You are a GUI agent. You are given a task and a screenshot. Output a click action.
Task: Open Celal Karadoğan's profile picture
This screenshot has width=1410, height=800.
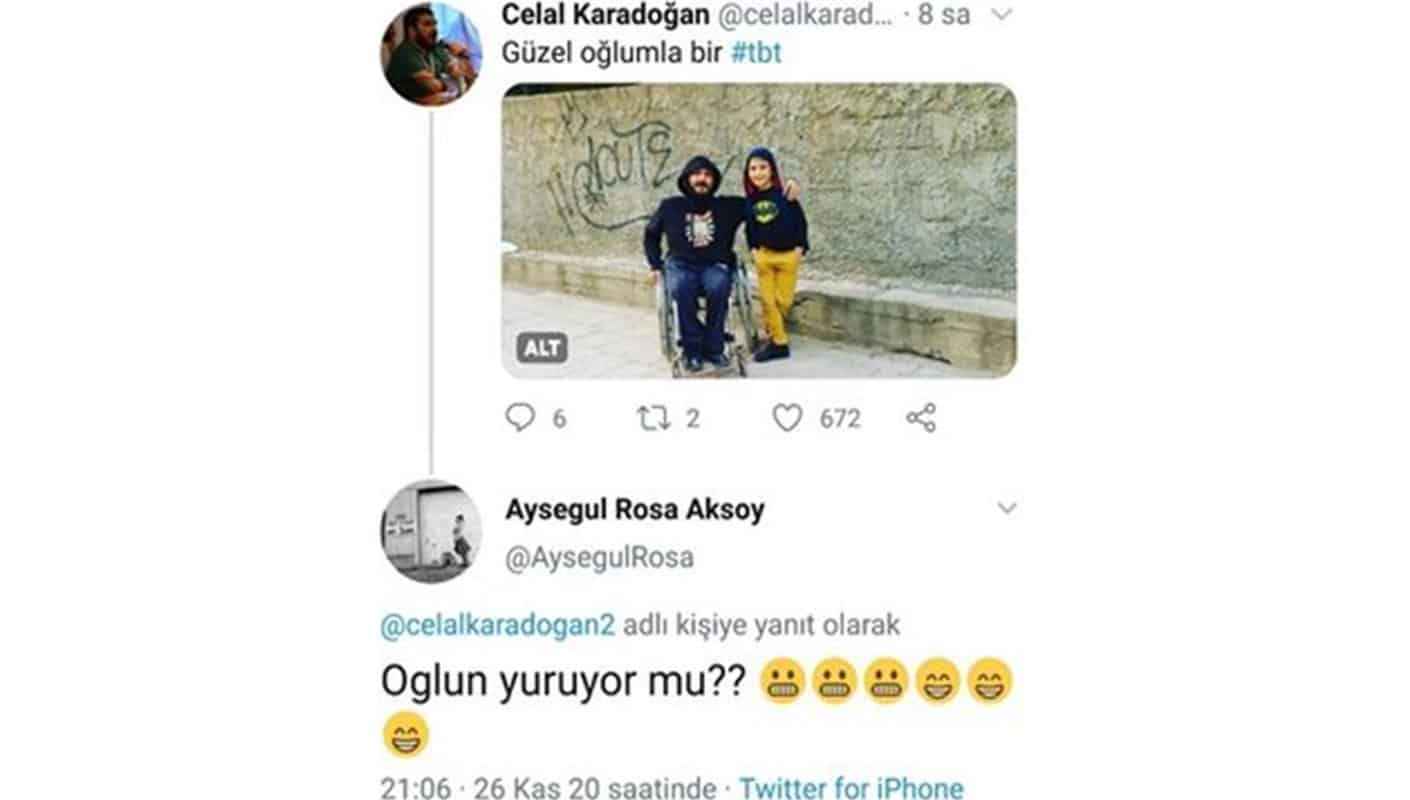tap(431, 55)
